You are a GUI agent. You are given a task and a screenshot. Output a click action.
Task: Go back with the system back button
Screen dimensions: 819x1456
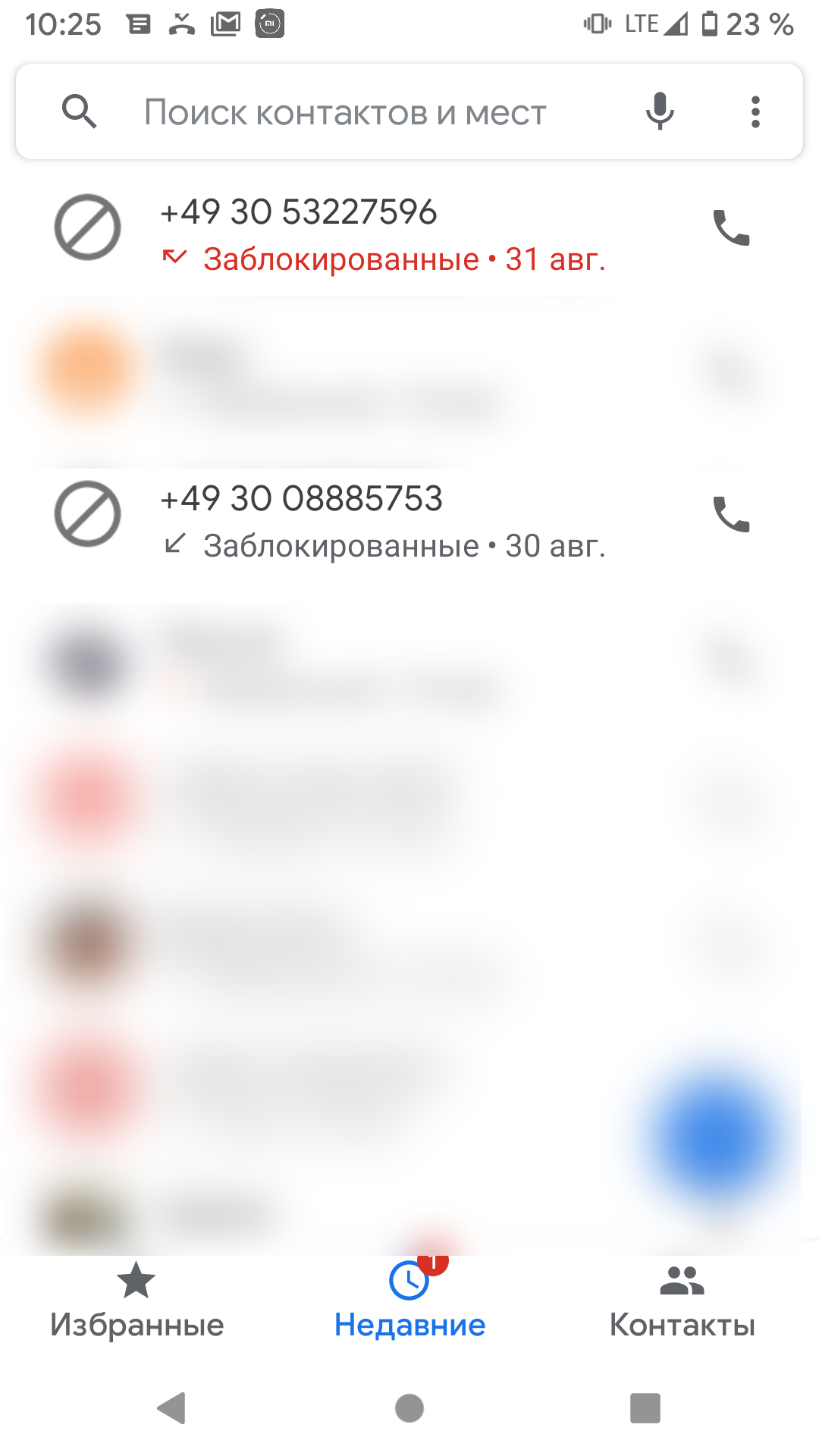pyautogui.click(x=172, y=1408)
